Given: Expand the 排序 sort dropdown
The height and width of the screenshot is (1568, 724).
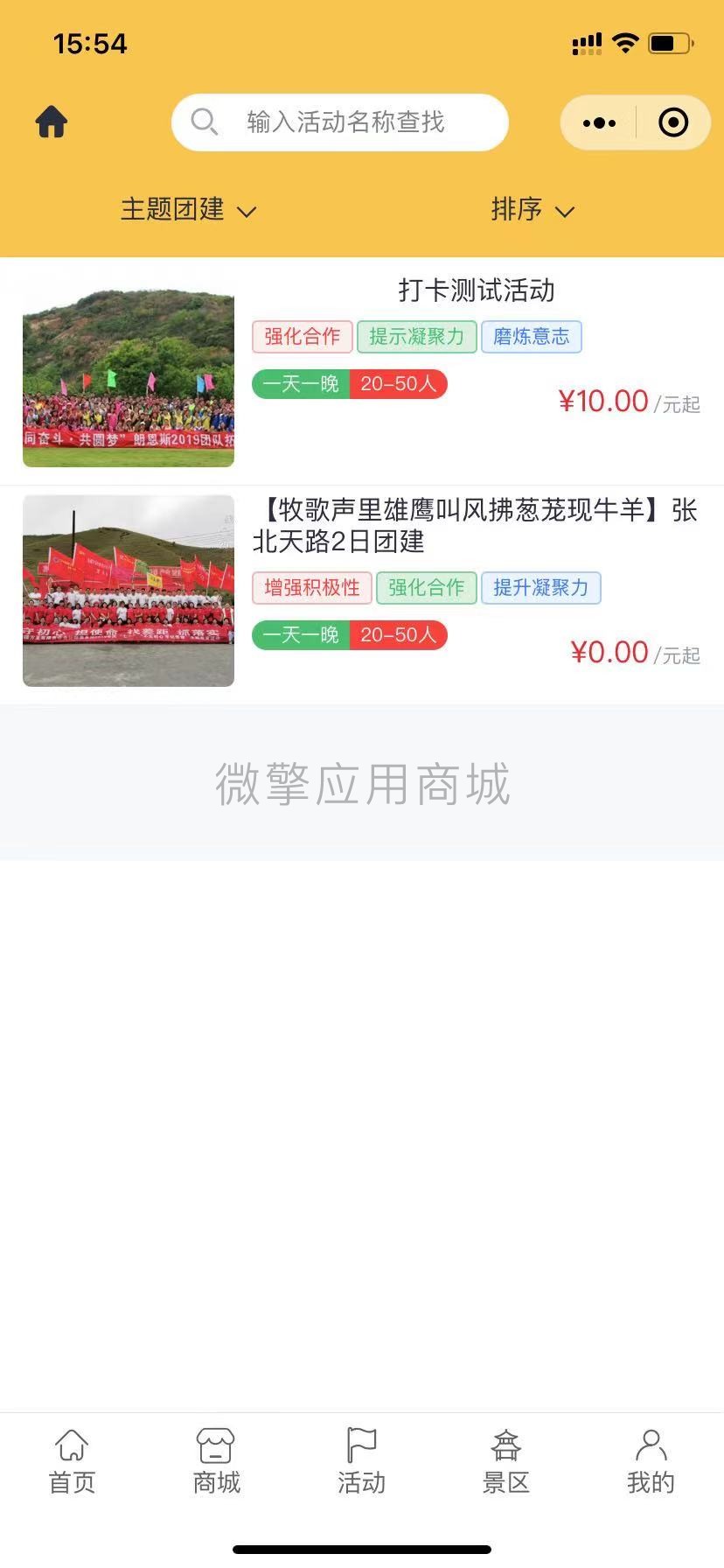Looking at the screenshot, I should (x=532, y=210).
